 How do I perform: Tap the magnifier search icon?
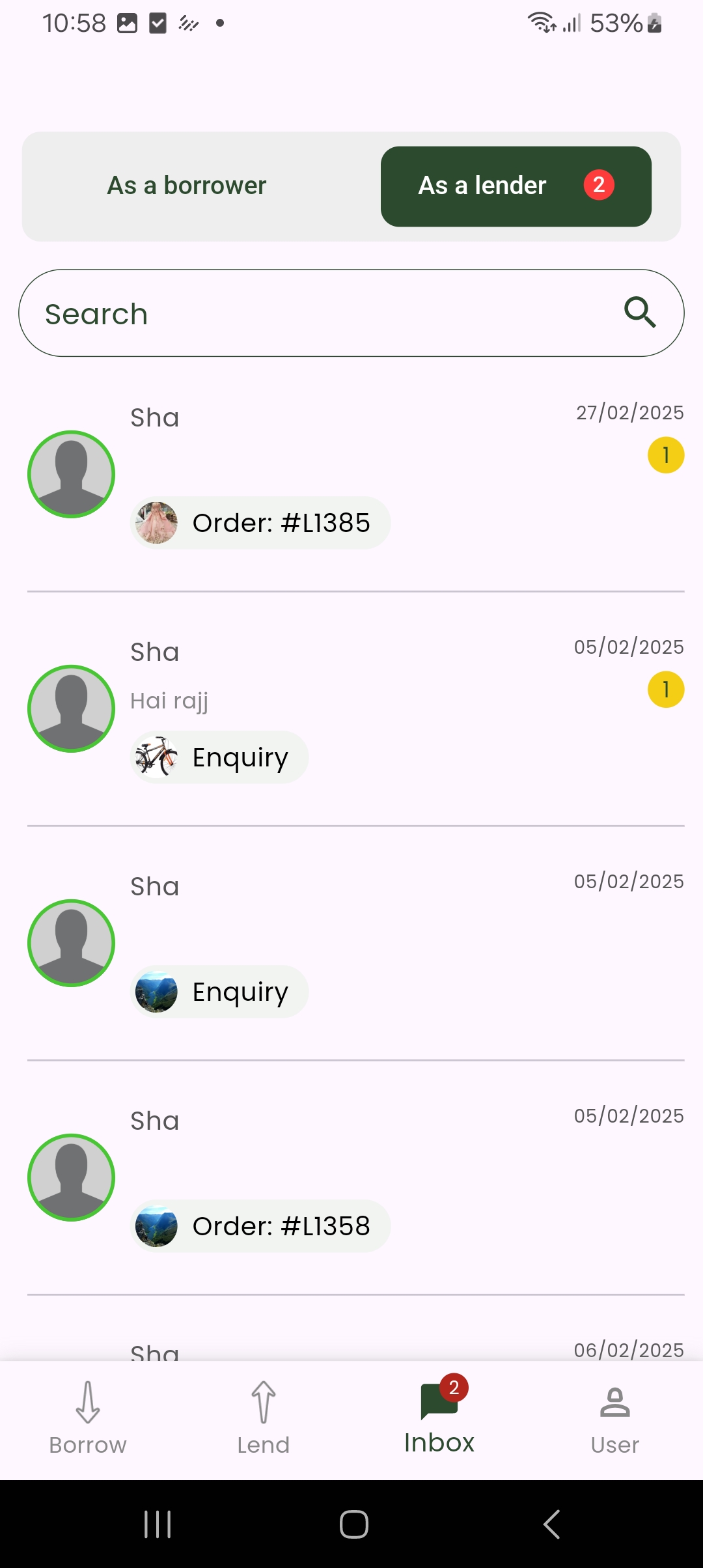(x=640, y=313)
